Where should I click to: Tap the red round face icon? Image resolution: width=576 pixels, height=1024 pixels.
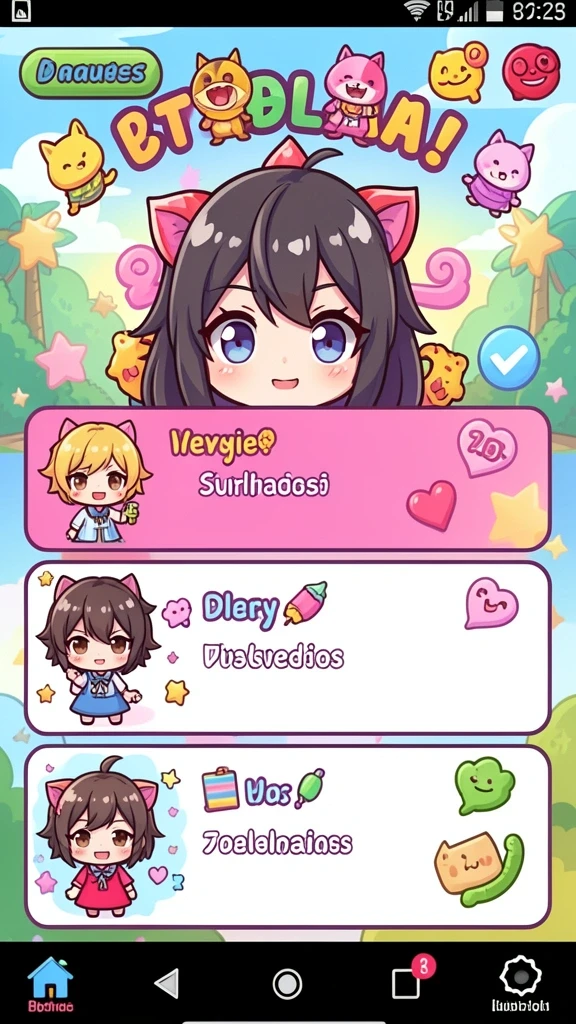(x=531, y=71)
